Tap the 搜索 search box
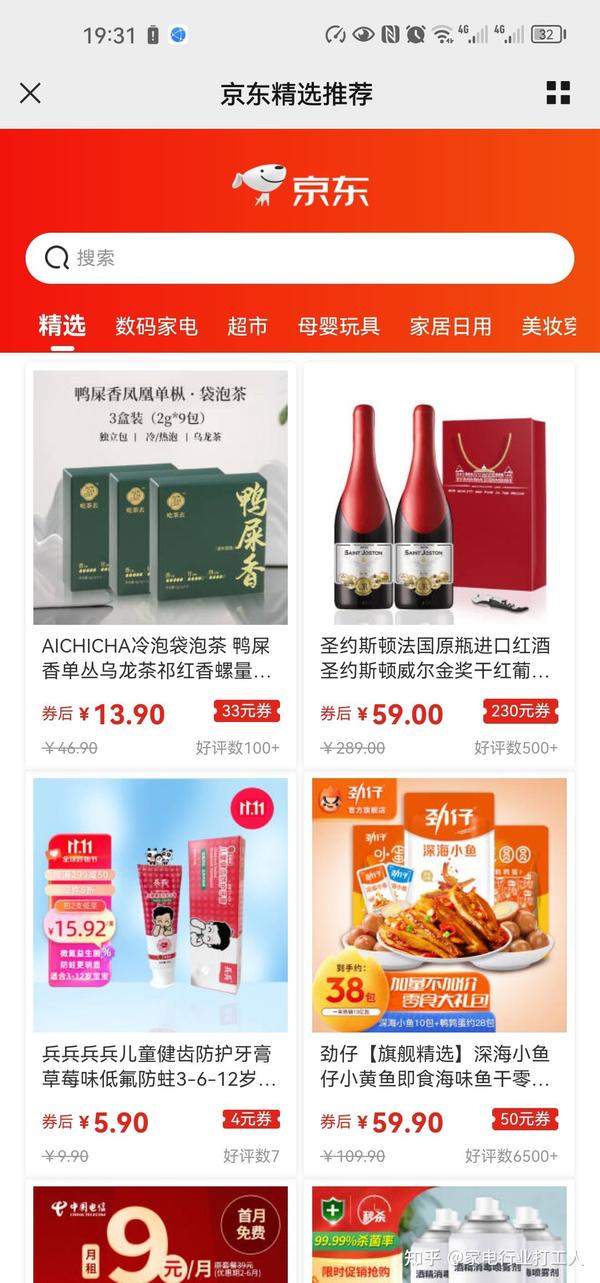The width and height of the screenshot is (600, 1283). (300, 258)
